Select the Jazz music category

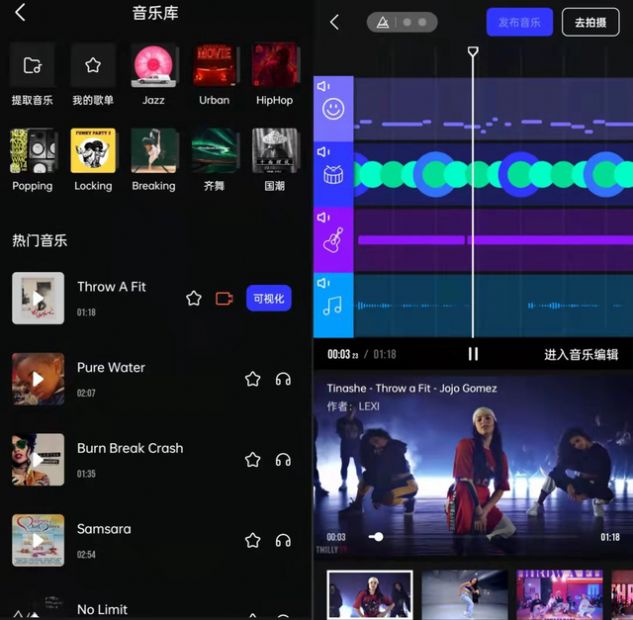click(154, 66)
